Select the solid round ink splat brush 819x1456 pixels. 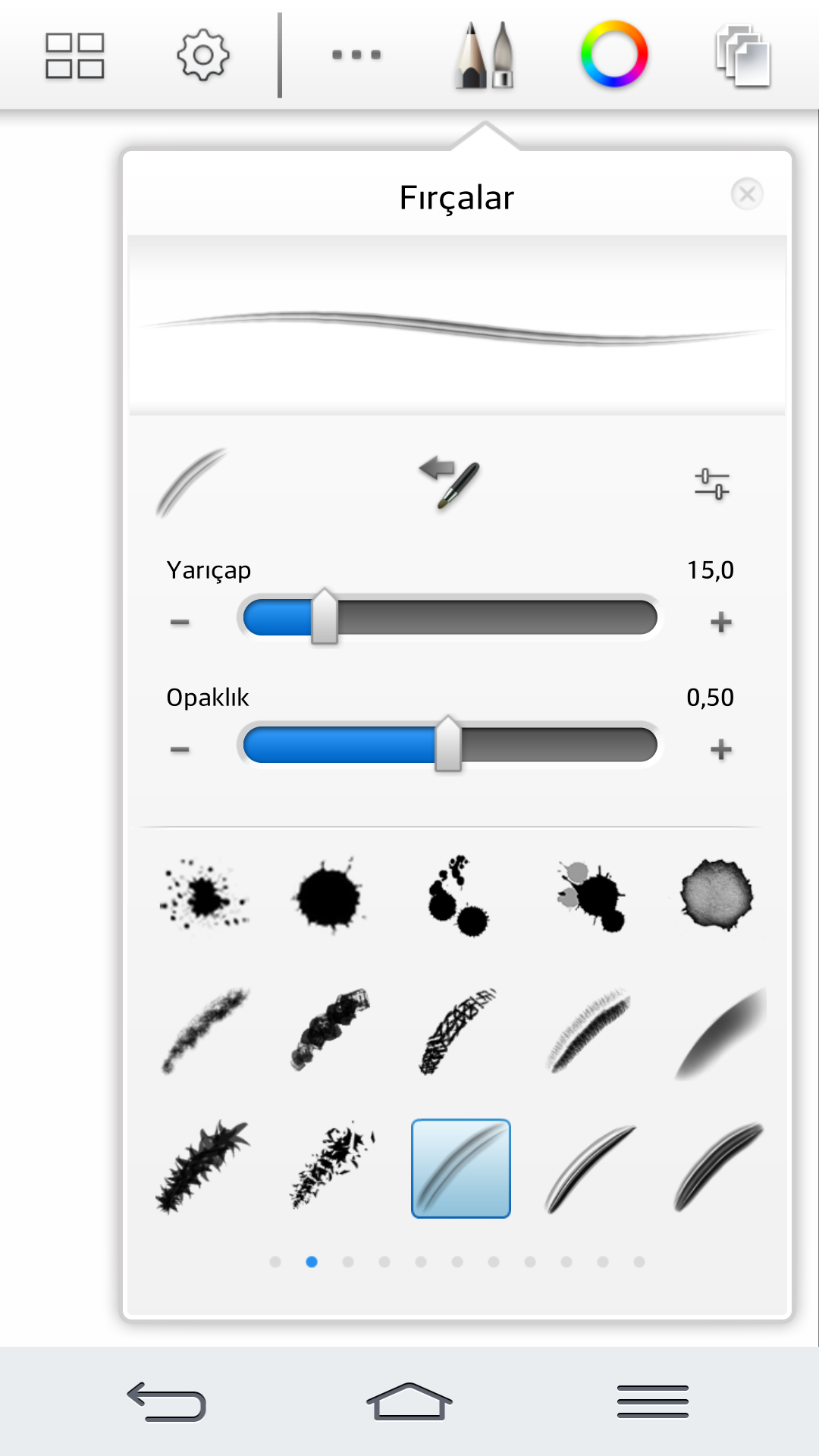[328, 896]
